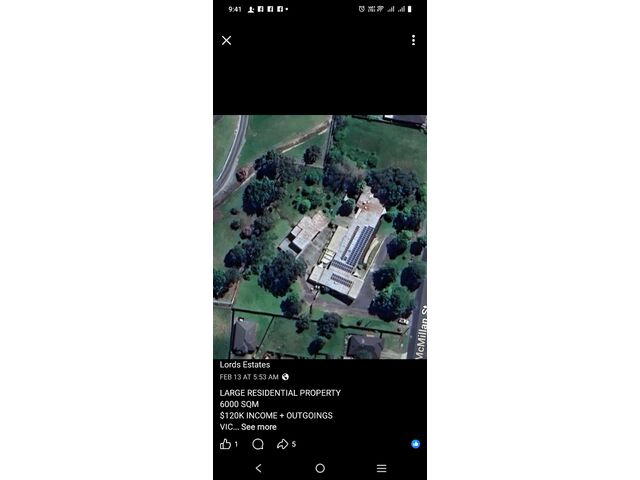The image size is (640, 480).
Task: Open the three-dot overflow menu
Action: [413, 40]
